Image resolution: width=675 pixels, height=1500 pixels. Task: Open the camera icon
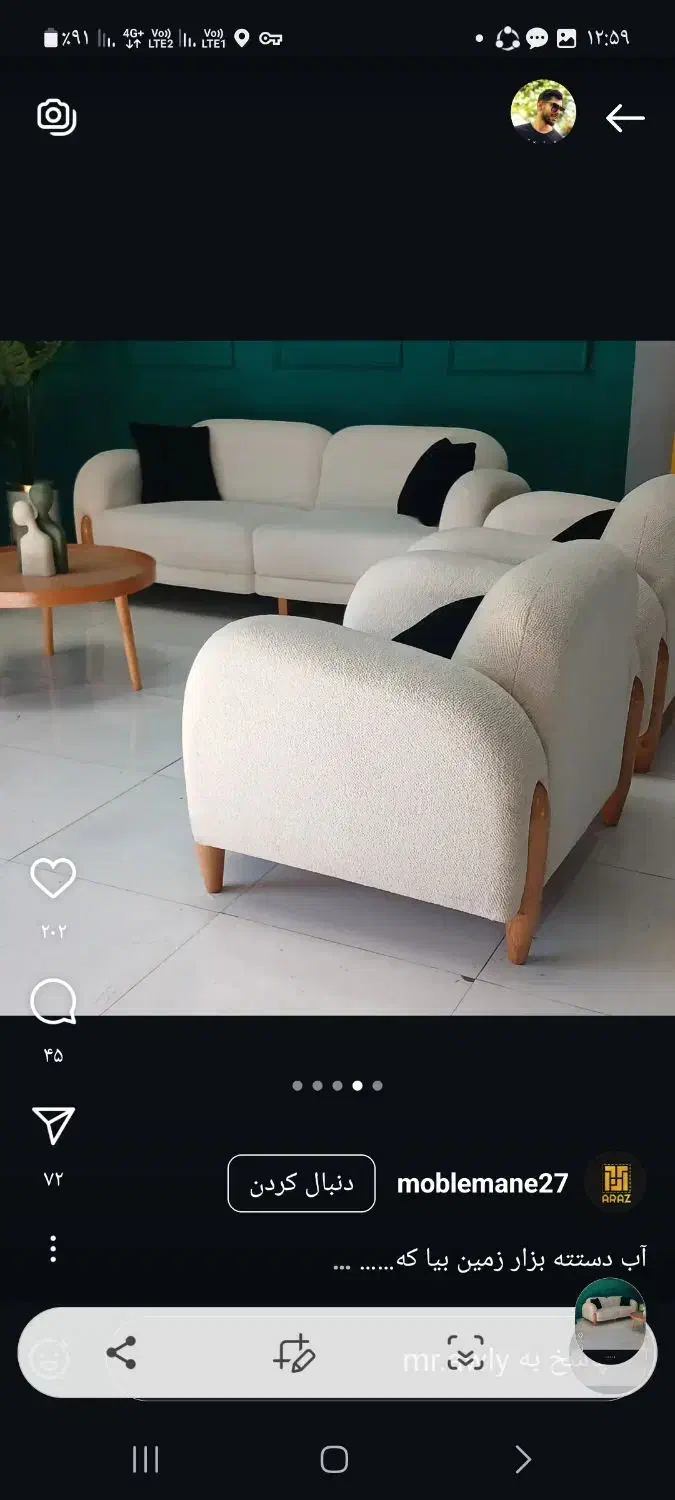pos(56,117)
